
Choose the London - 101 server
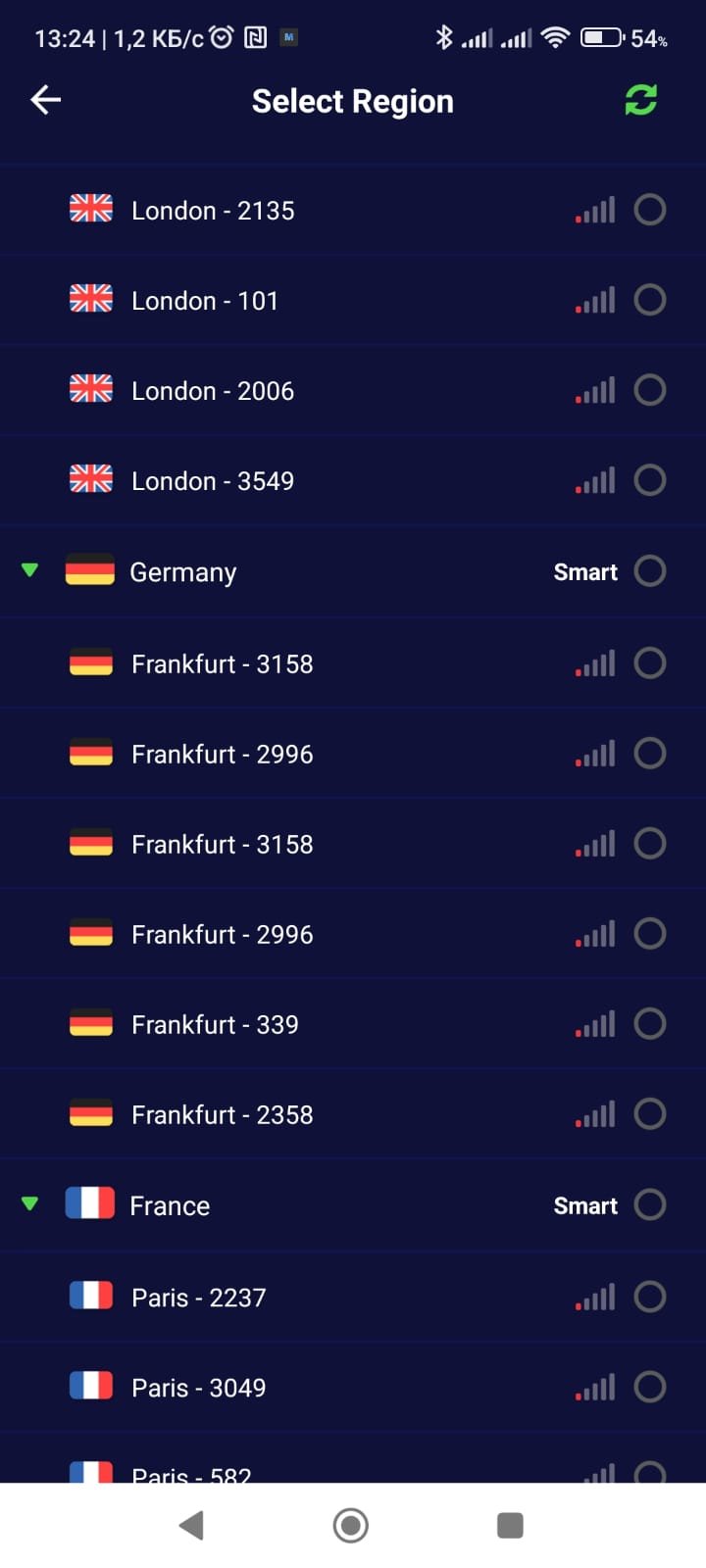click(649, 300)
